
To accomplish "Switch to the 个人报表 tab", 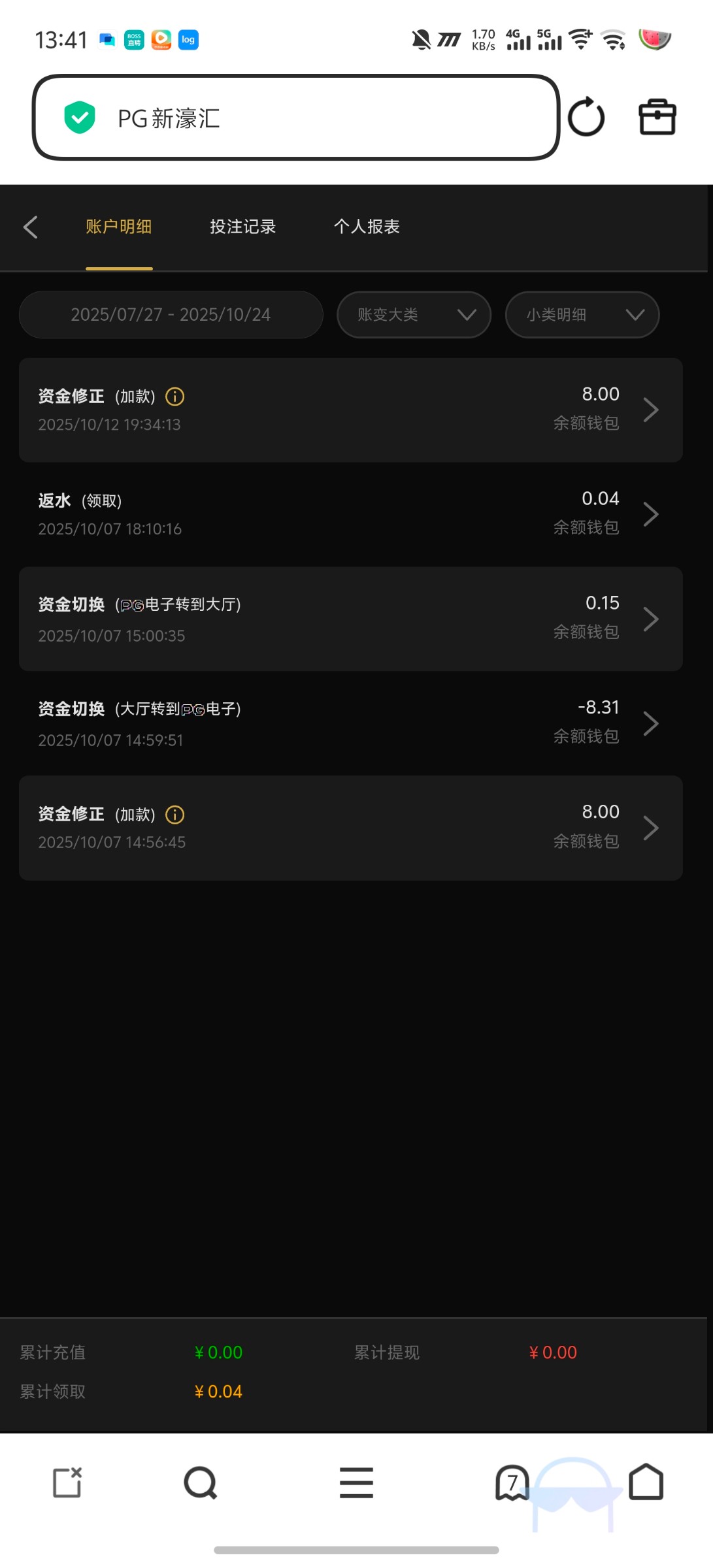I will coord(367,227).
